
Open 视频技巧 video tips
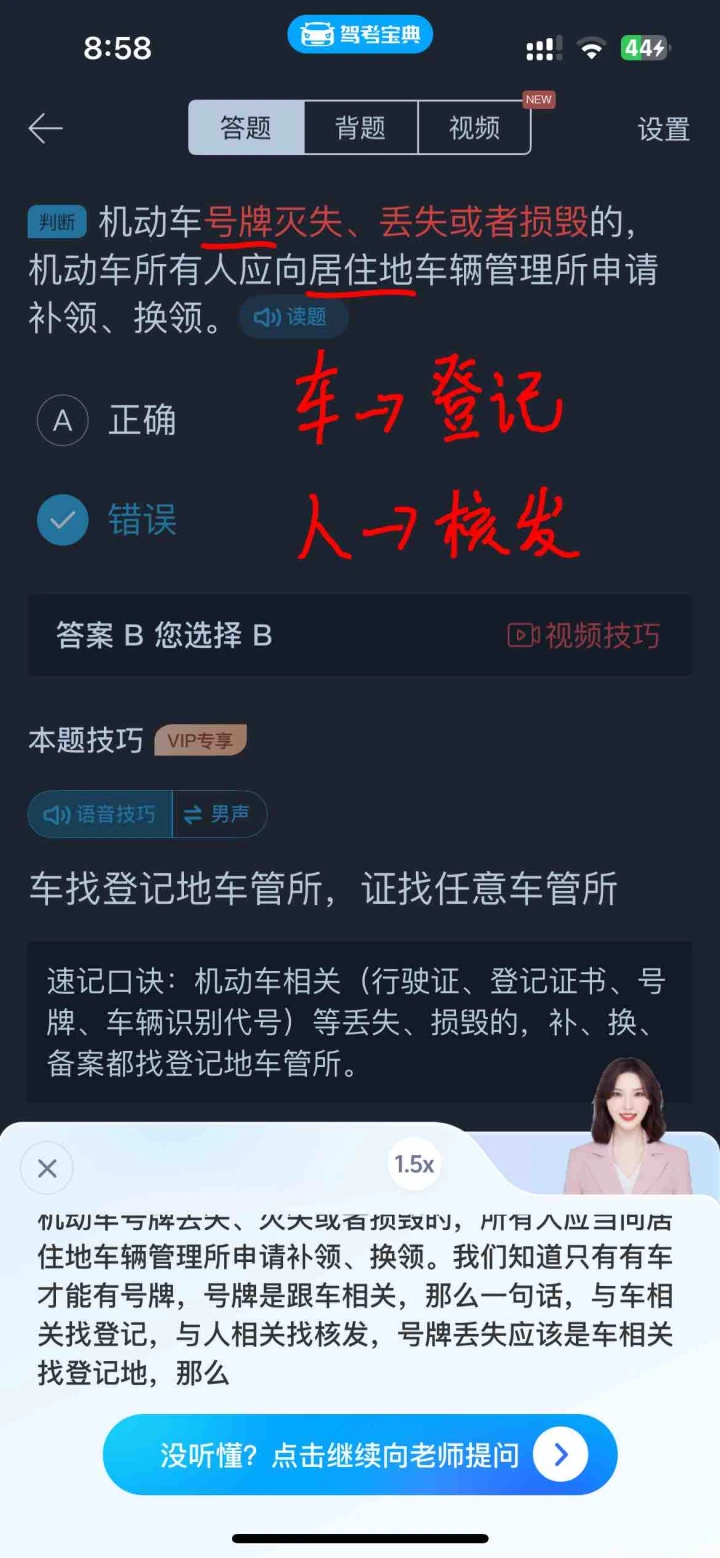[x=584, y=635]
